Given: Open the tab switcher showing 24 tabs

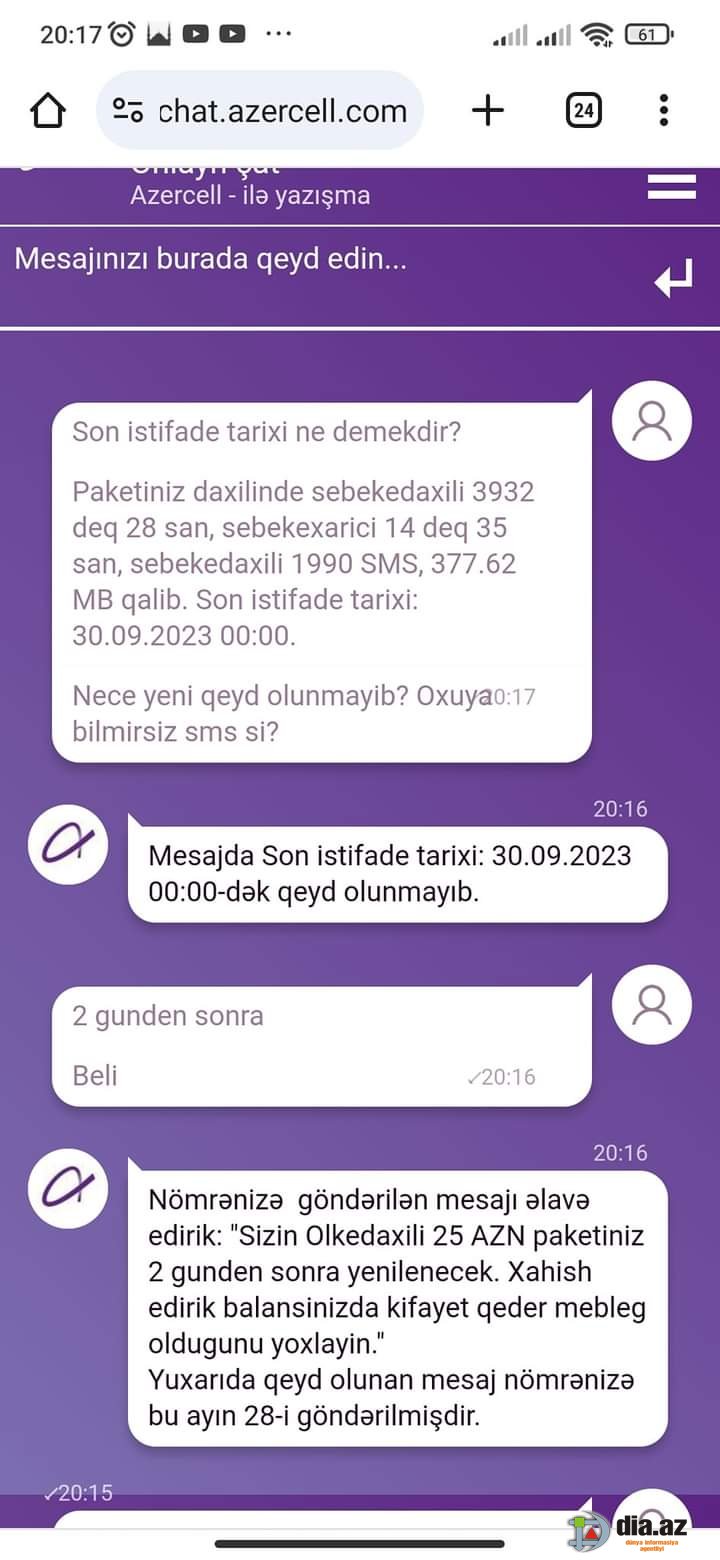Looking at the screenshot, I should tap(584, 110).
